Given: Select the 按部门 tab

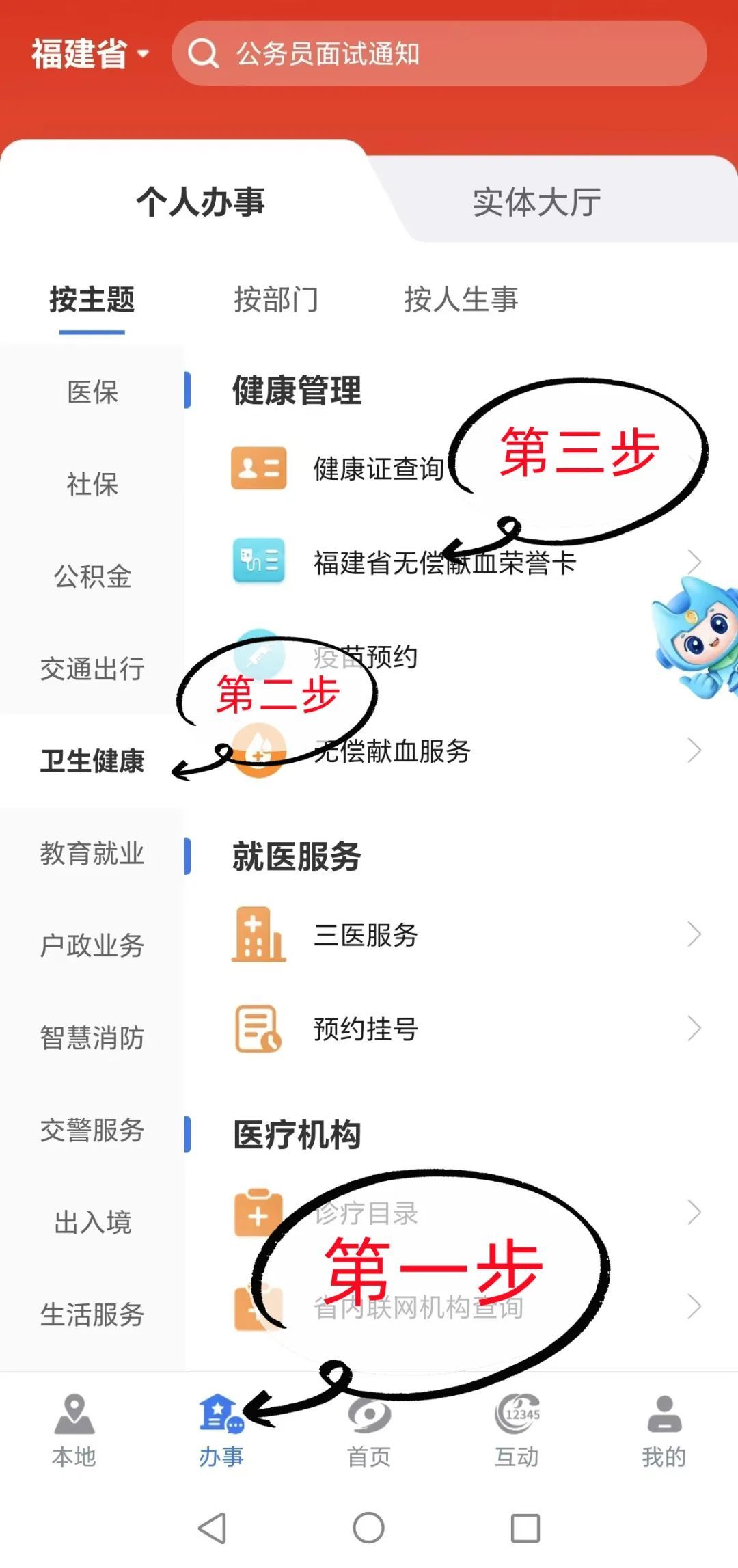Looking at the screenshot, I should click(x=276, y=299).
